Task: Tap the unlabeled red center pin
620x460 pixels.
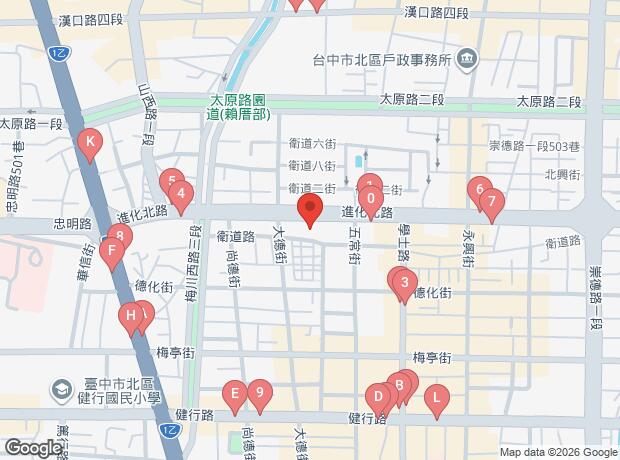Action: [x=310, y=212]
